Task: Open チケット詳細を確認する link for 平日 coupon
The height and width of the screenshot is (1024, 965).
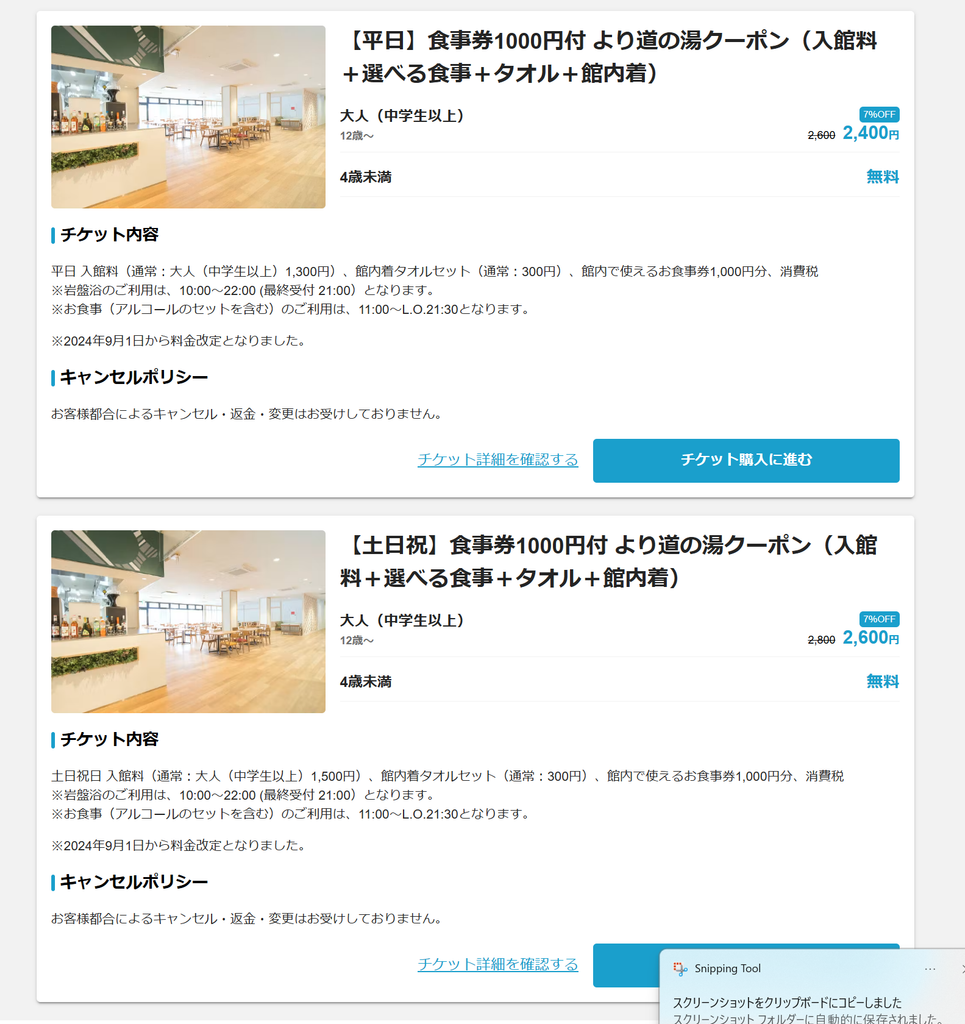Action: 498,460
